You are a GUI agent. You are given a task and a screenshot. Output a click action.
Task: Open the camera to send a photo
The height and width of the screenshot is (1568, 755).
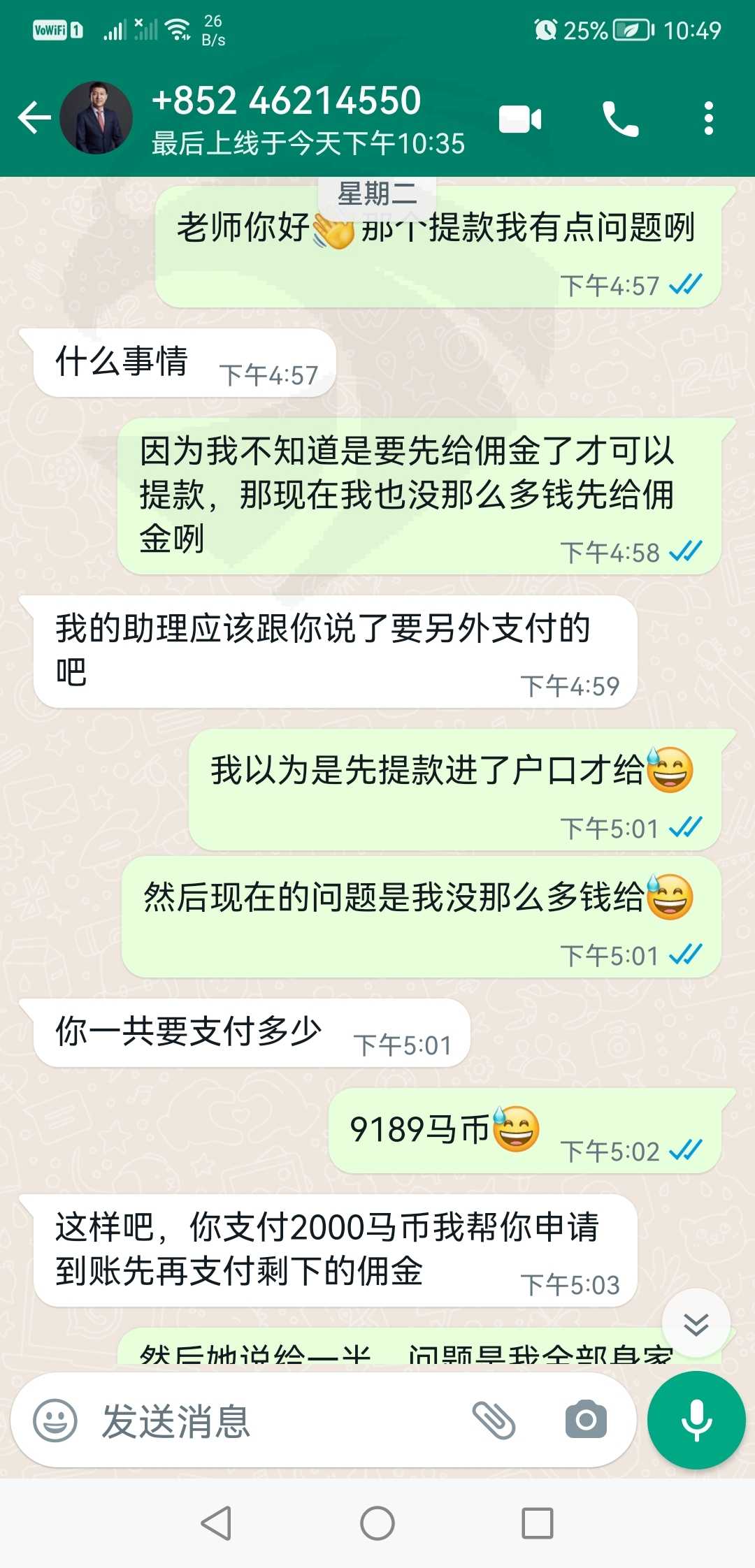click(x=586, y=1419)
